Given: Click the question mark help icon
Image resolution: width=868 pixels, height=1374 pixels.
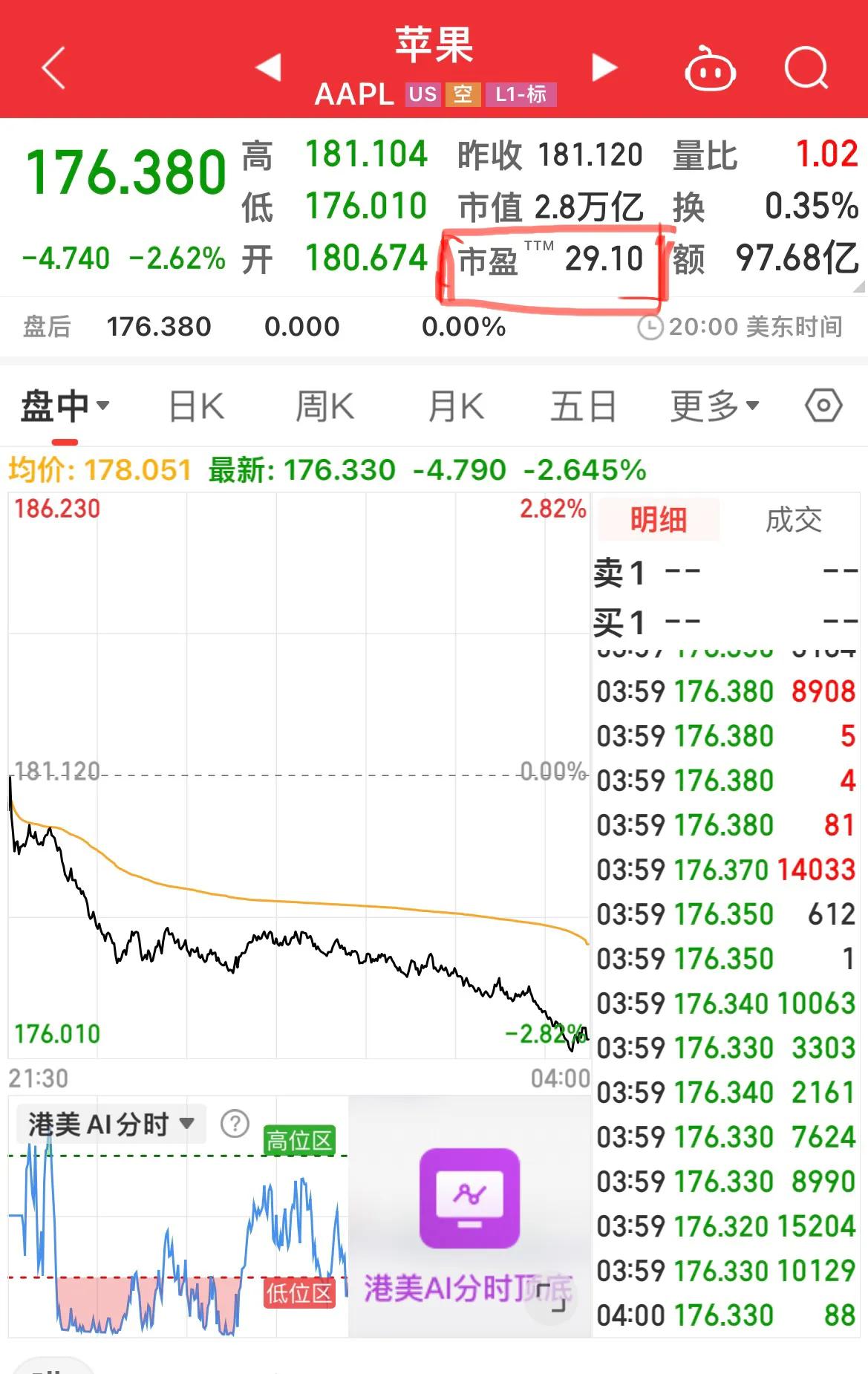Looking at the screenshot, I should pyautogui.click(x=235, y=1123).
